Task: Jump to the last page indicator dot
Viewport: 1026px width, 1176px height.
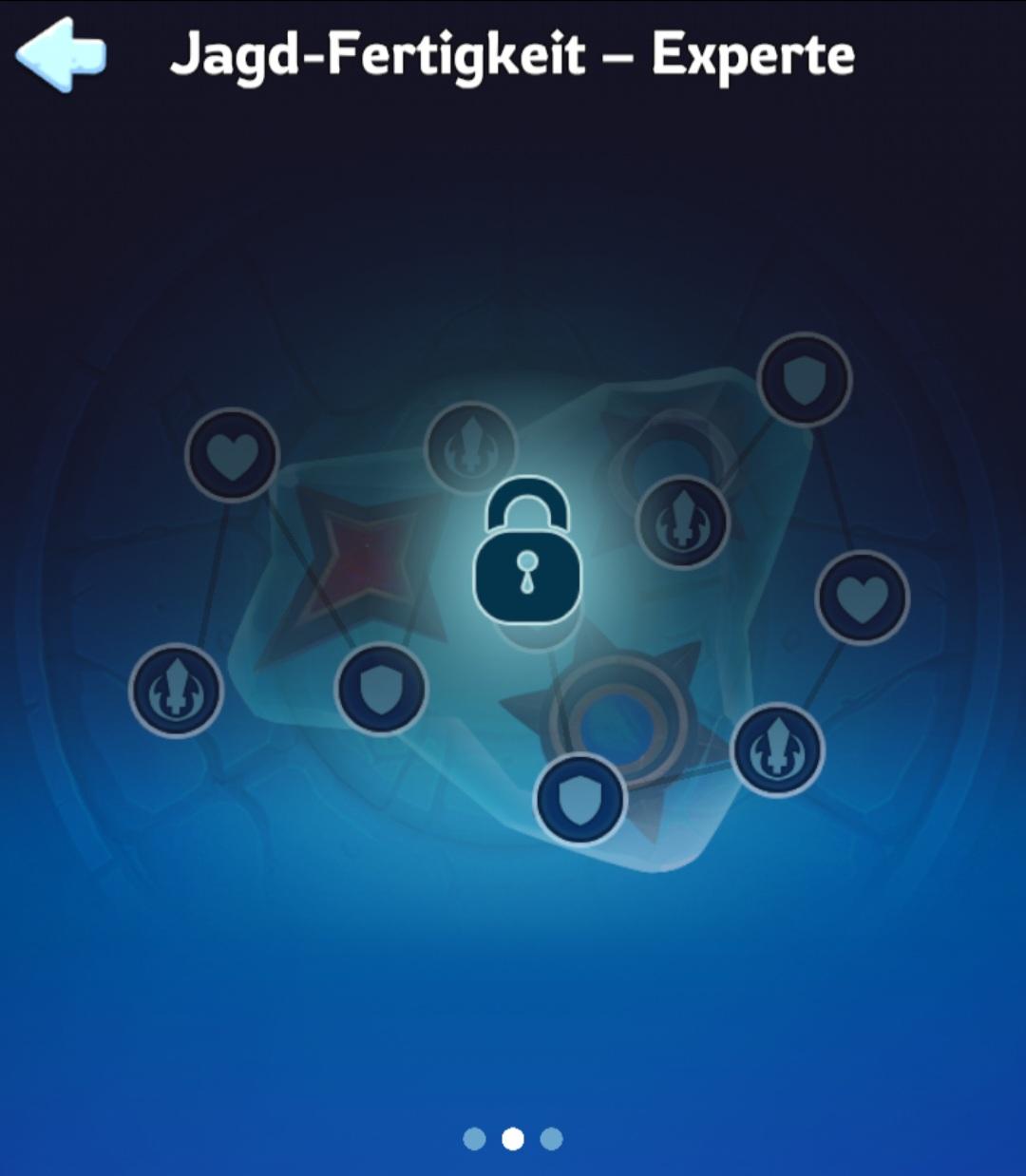Action: (x=551, y=1138)
